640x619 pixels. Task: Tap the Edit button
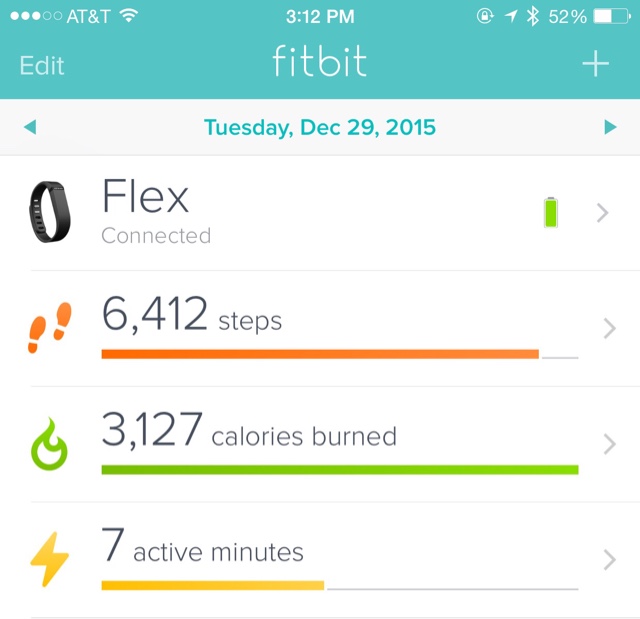[x=42, y=66]
